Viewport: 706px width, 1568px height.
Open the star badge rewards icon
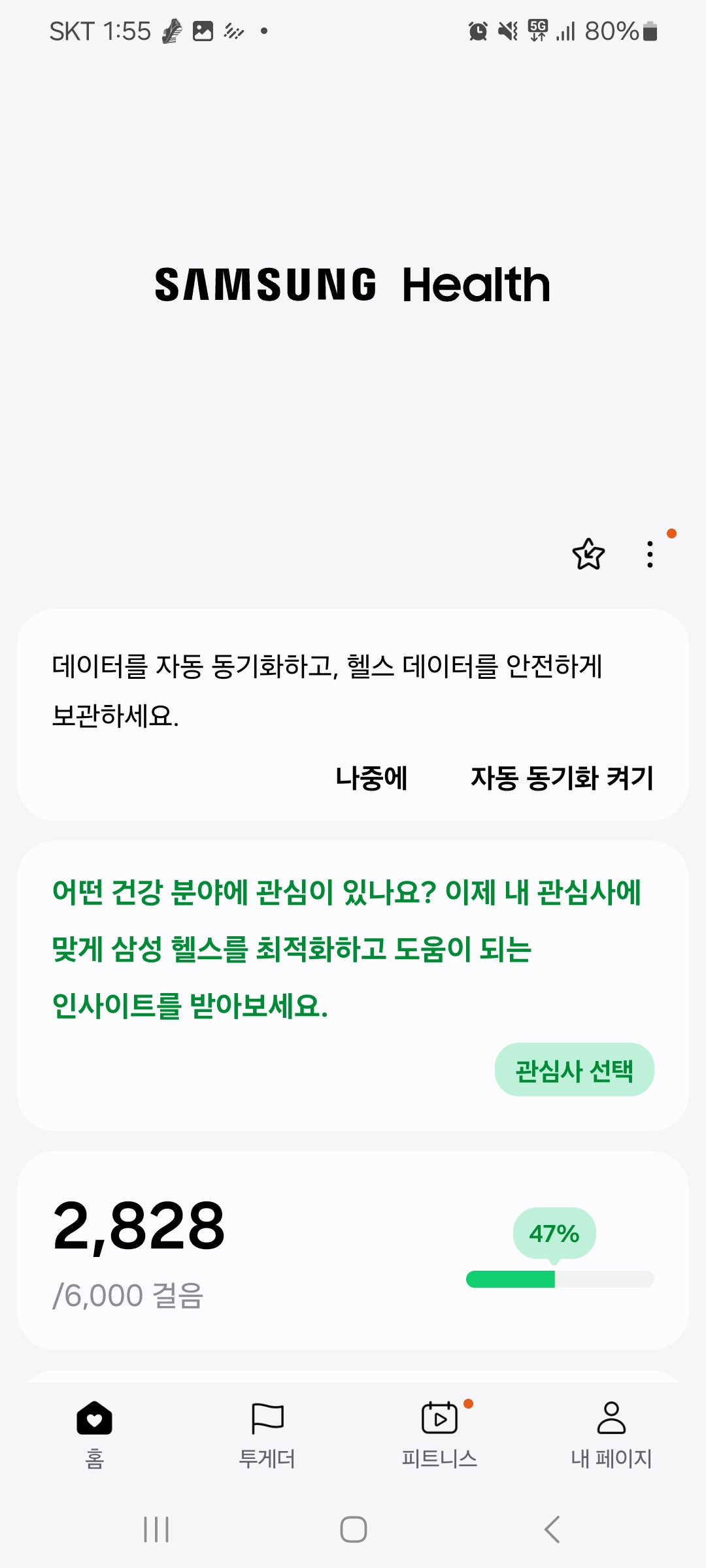588,554
